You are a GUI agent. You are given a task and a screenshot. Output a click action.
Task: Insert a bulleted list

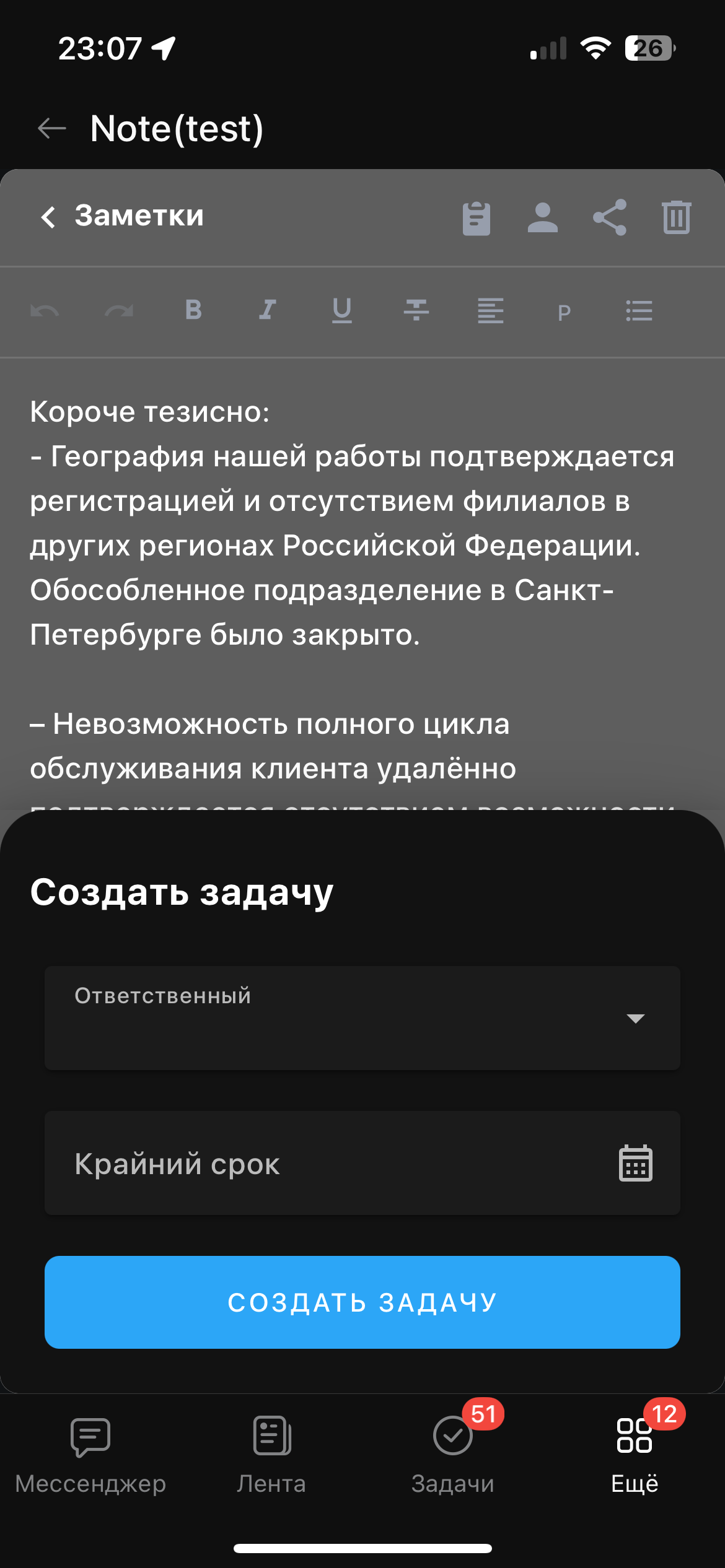(x=639, y=311)
